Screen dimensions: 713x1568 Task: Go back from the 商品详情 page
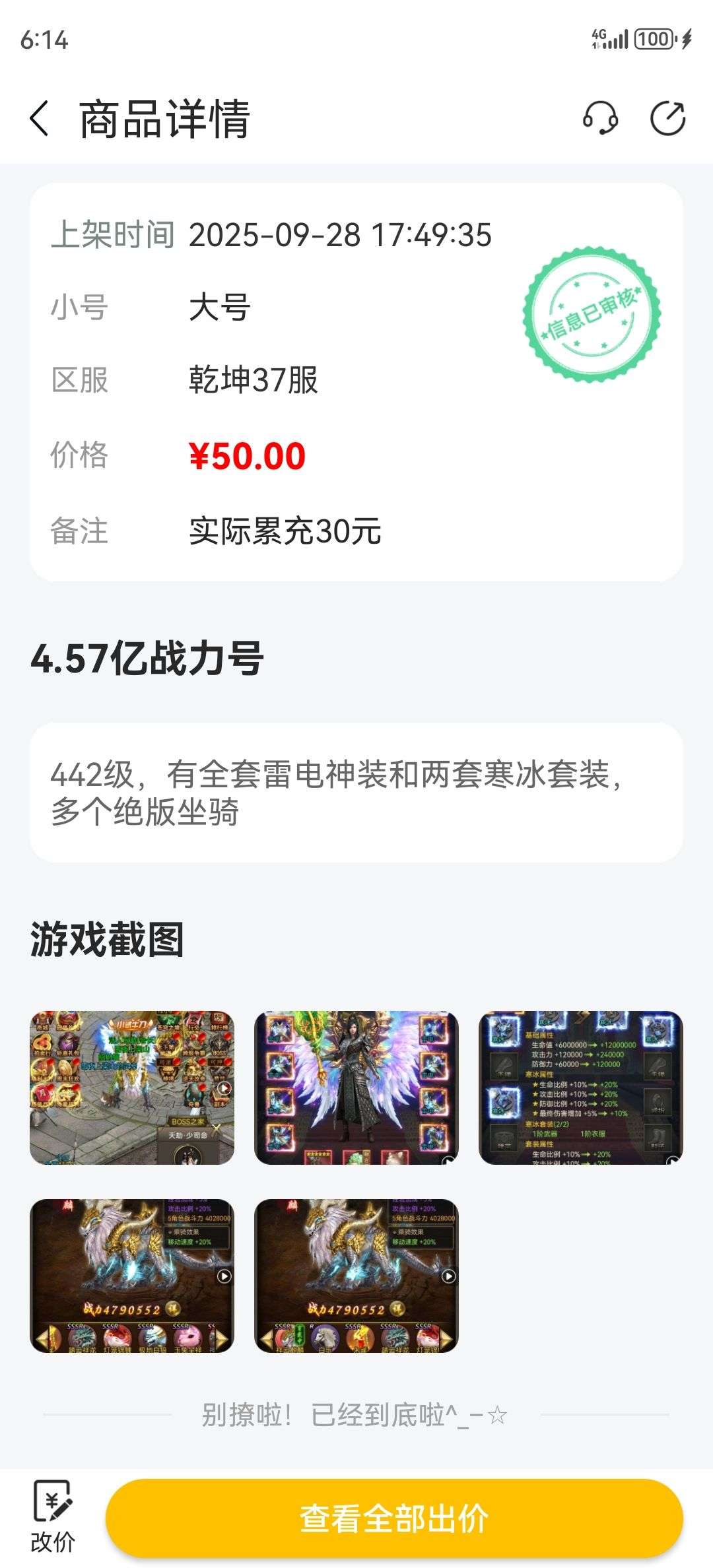coord(40,119)
